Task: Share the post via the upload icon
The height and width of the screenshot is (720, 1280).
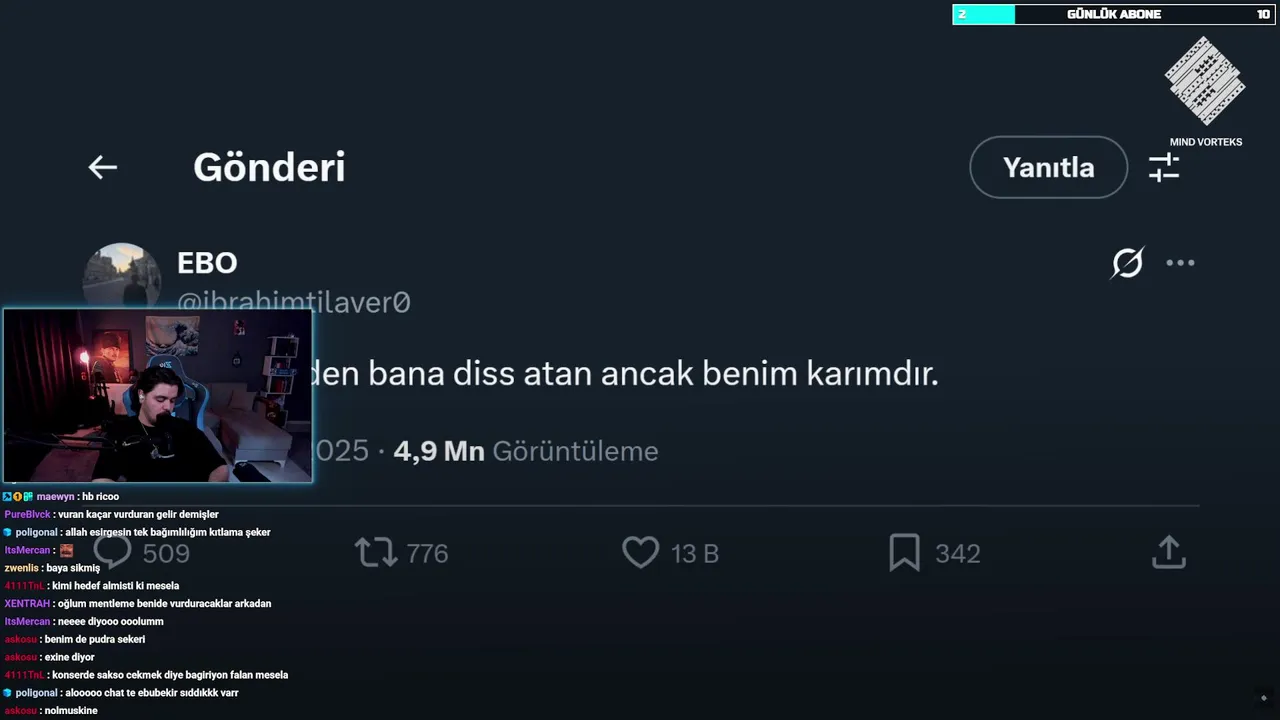Action: [1168, 552]
